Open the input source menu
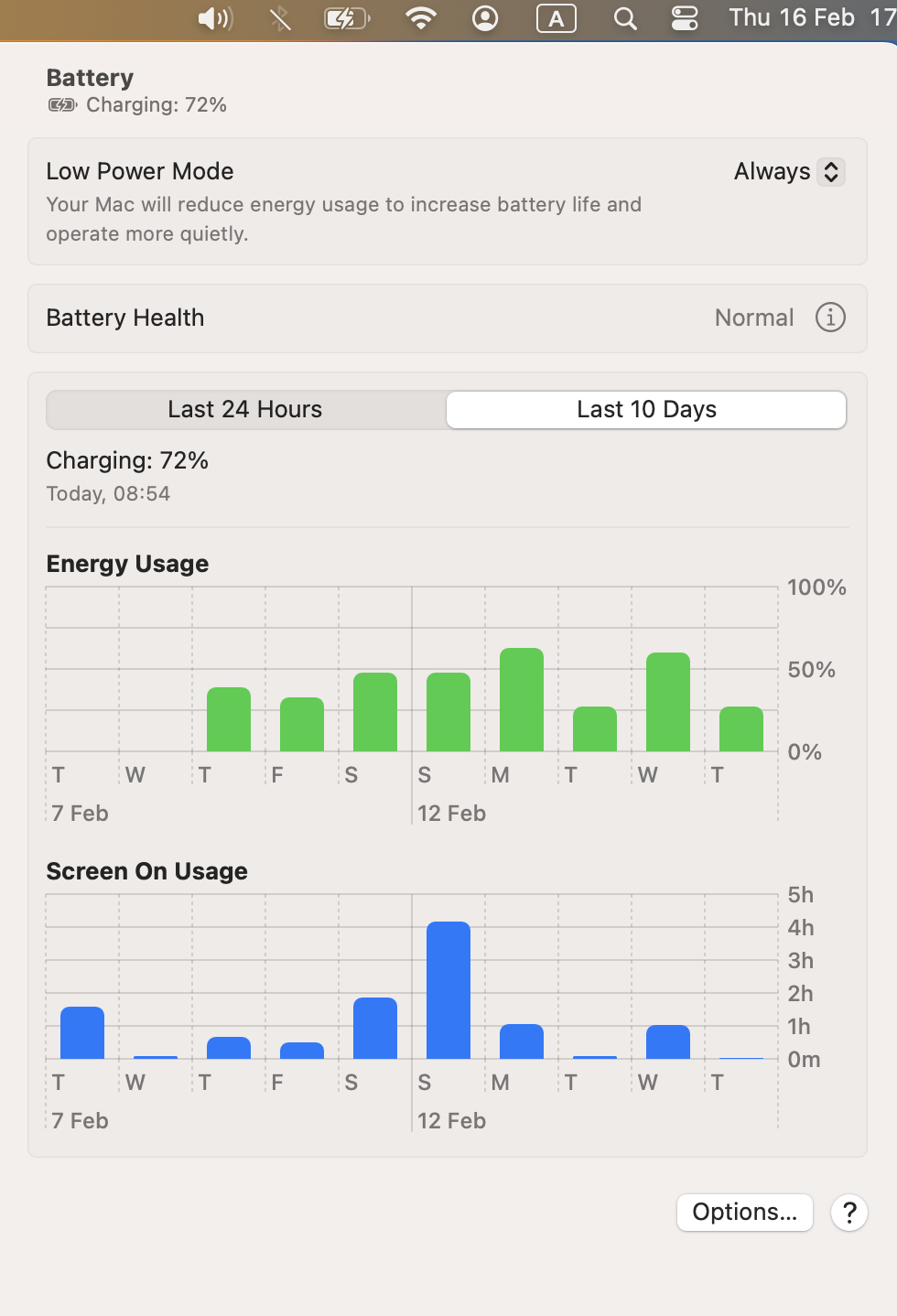Viewport: 897px width, 1316px height. [556, 18]
